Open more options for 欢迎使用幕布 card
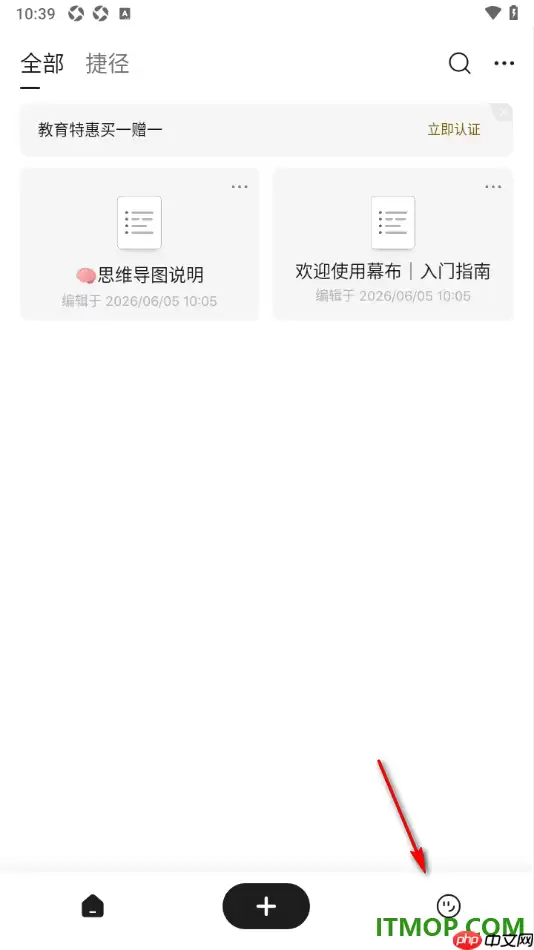 (493, 187)
